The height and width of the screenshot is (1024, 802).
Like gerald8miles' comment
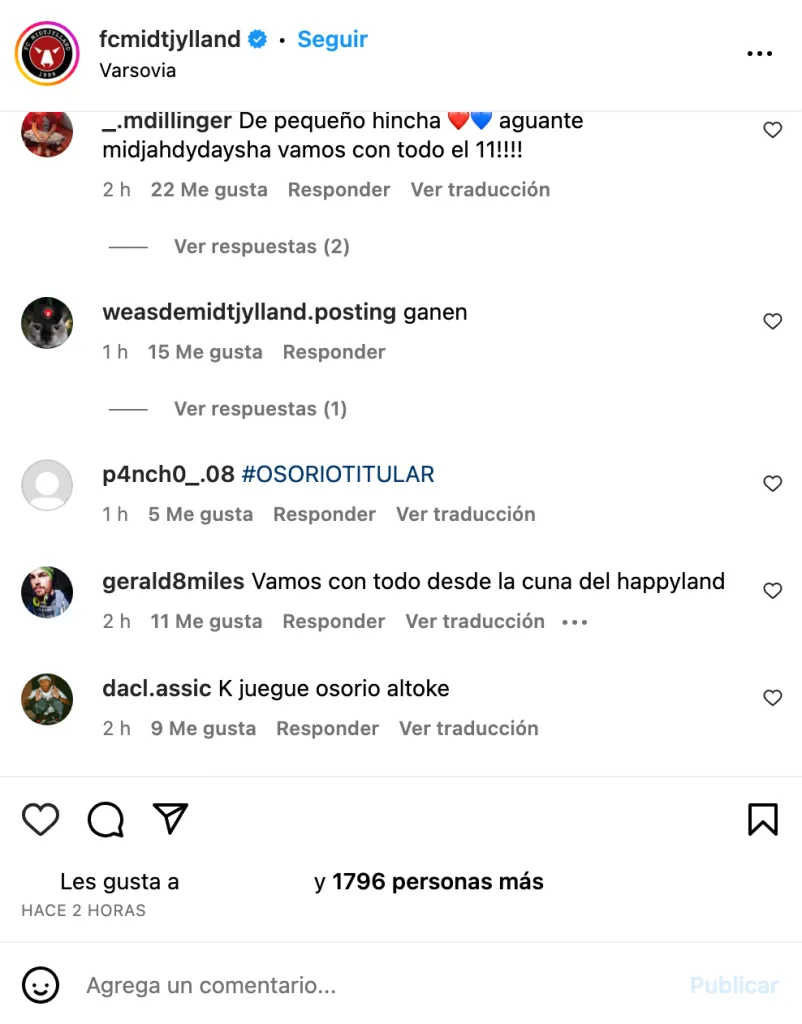(x=772, y=591)
